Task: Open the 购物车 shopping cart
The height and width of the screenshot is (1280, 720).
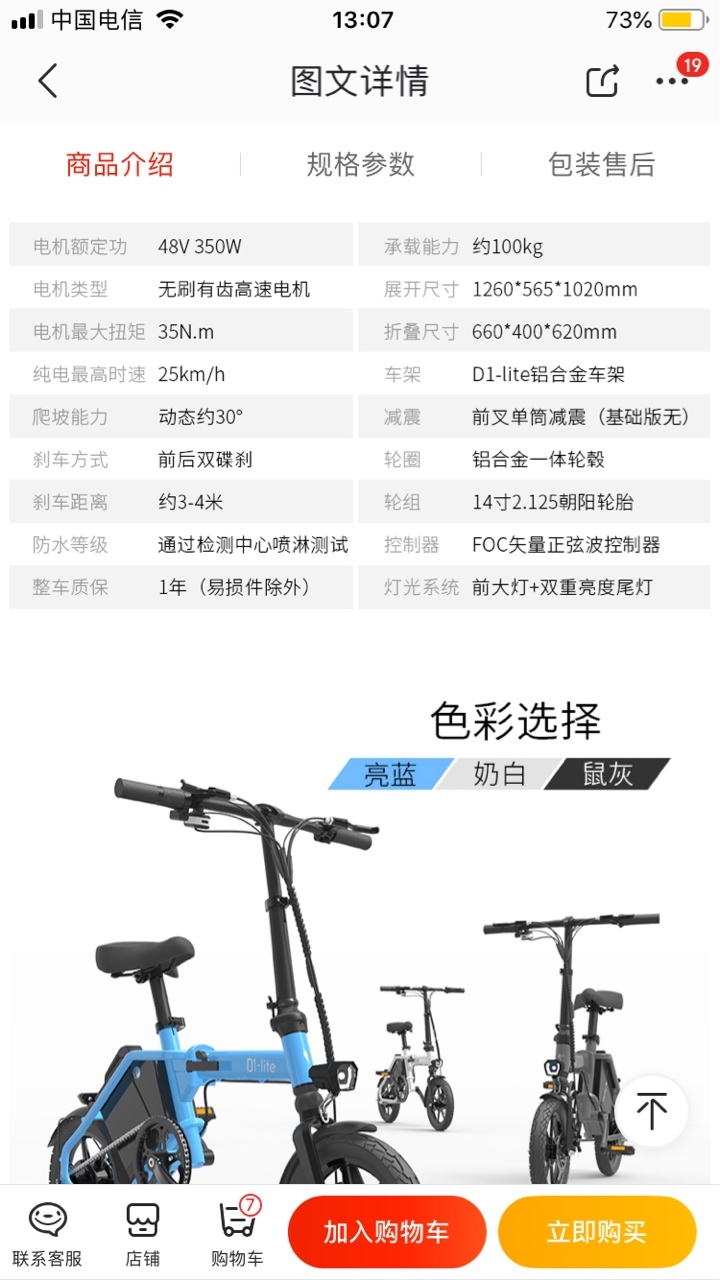Action: pyautogui.click(x=238, y=1234)
